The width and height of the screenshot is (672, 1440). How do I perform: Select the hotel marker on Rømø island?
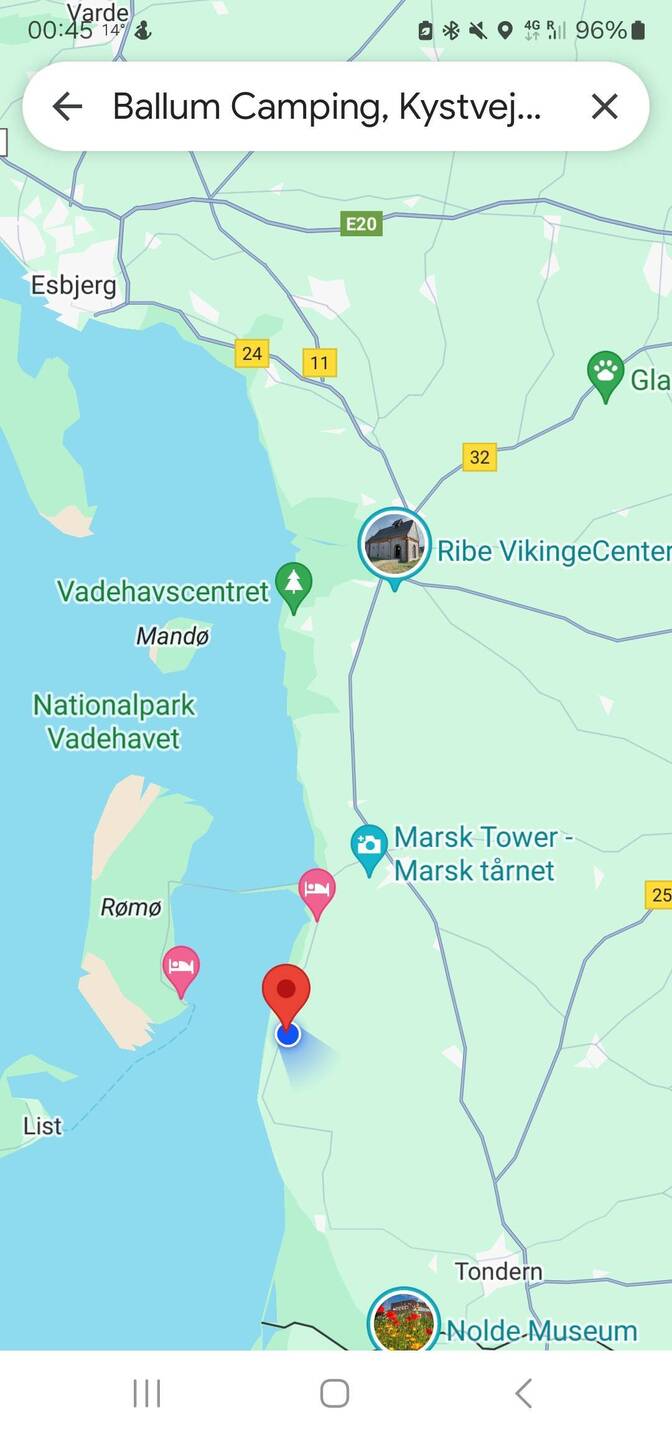(x=181, y=968)
